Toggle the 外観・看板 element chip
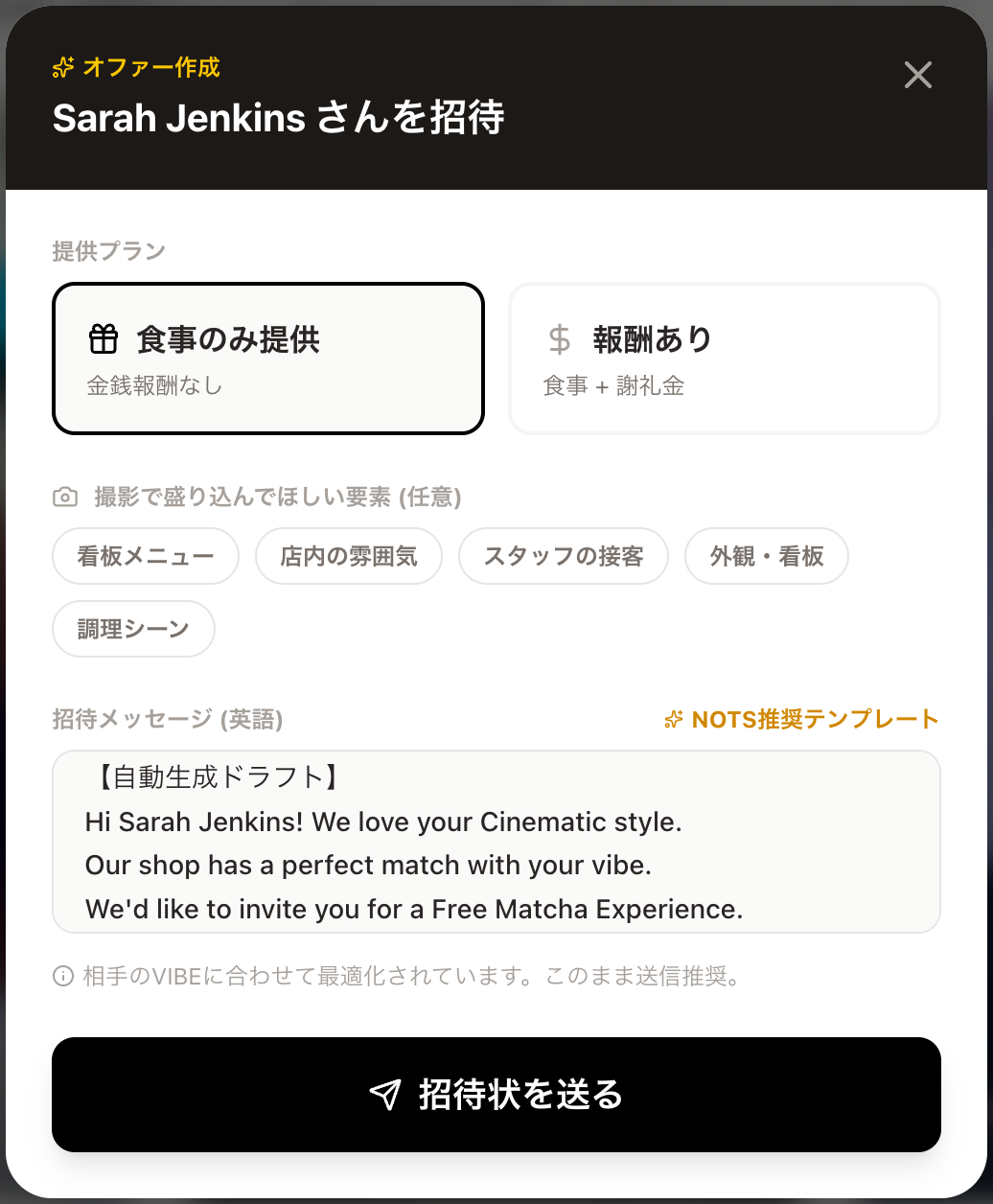Viewport: 993px width, 1204px height. point(766,556)
